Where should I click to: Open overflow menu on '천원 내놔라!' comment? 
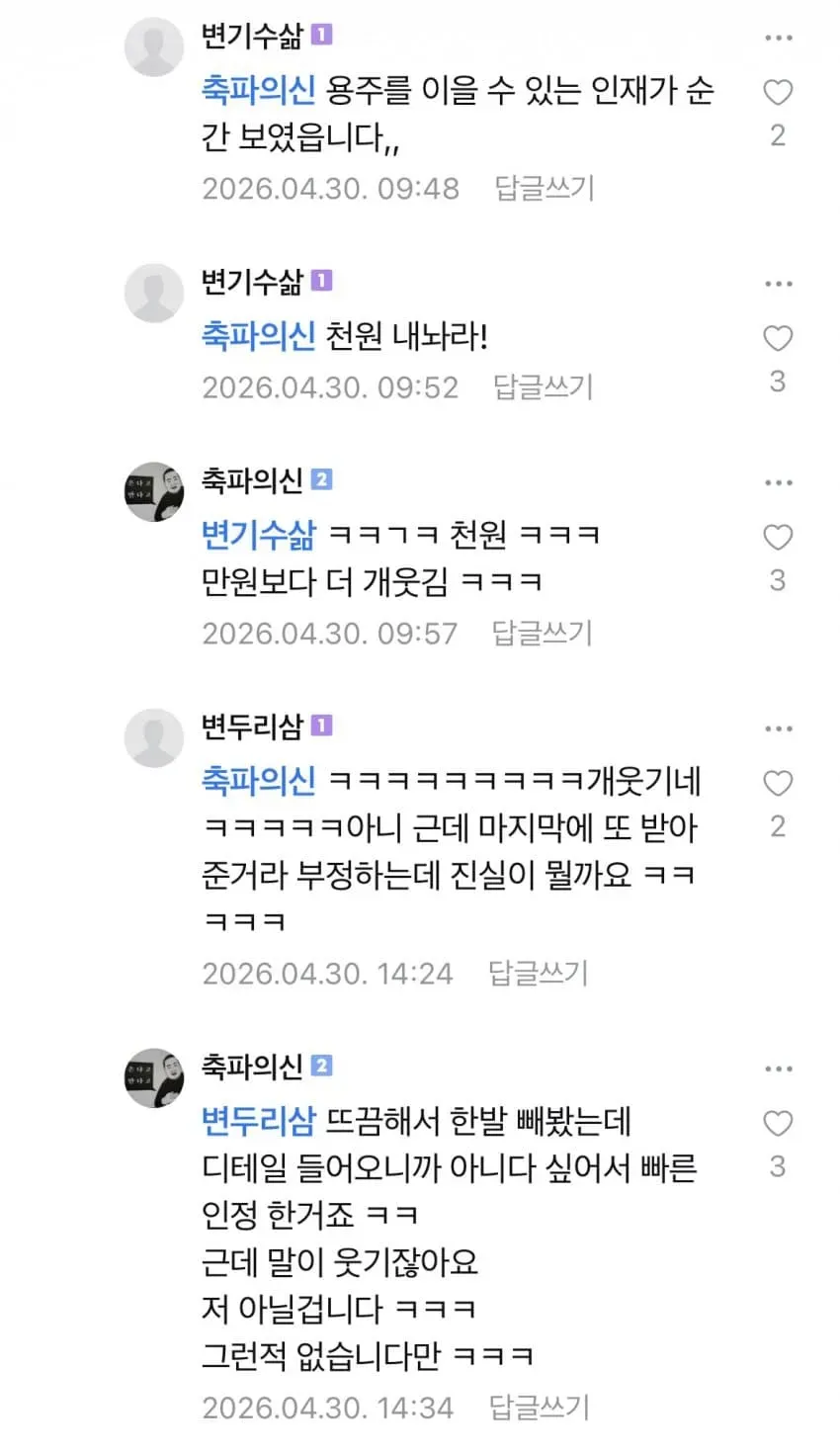pyautogui.click(x=778, y=285)
